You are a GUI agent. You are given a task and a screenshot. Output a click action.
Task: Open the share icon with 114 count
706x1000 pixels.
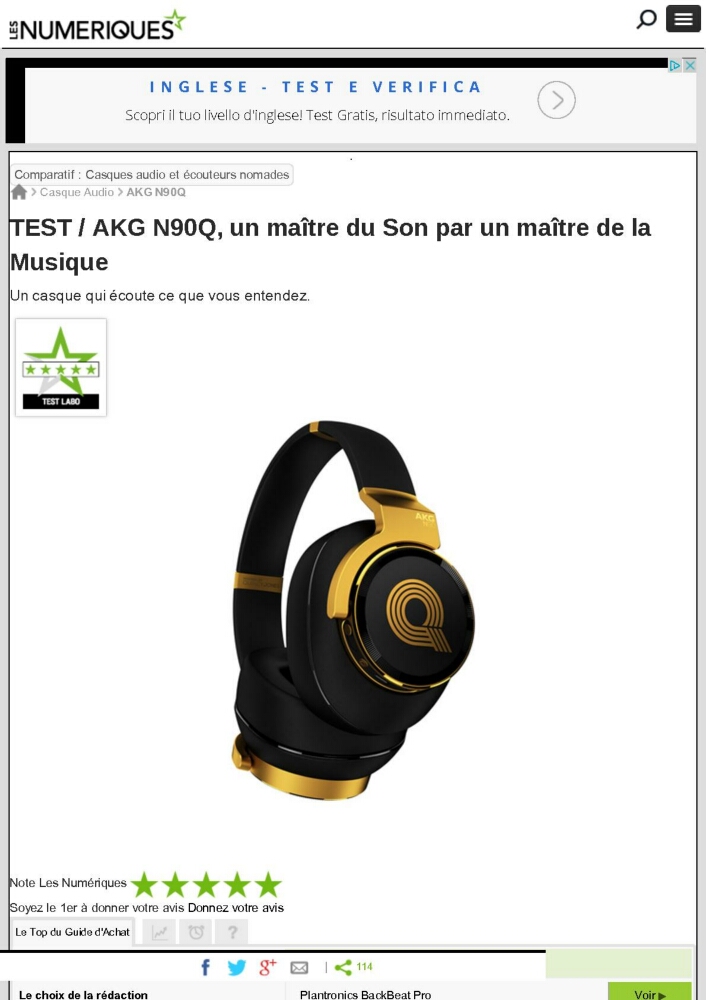(352, 967)
